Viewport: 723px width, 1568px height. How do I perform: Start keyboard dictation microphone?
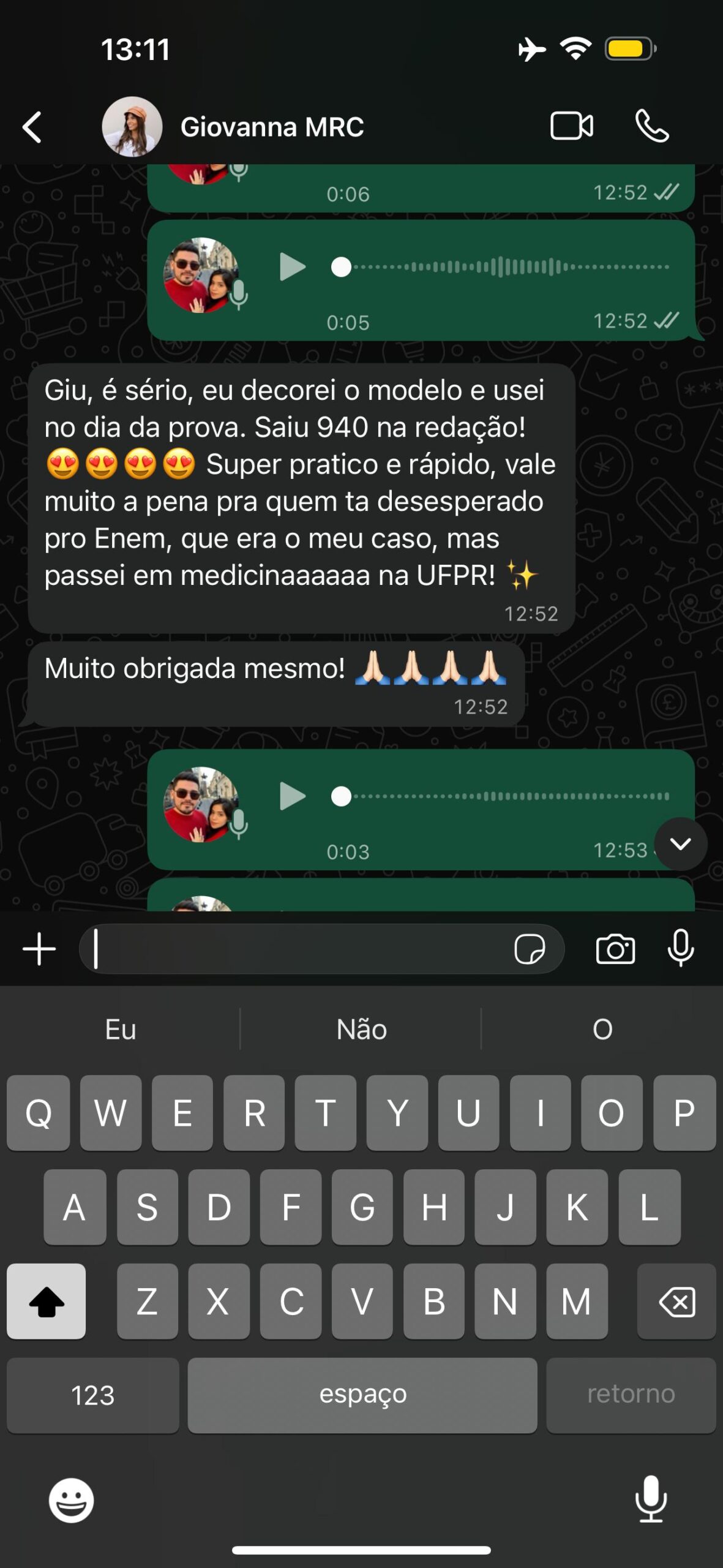coord(650,1499)
